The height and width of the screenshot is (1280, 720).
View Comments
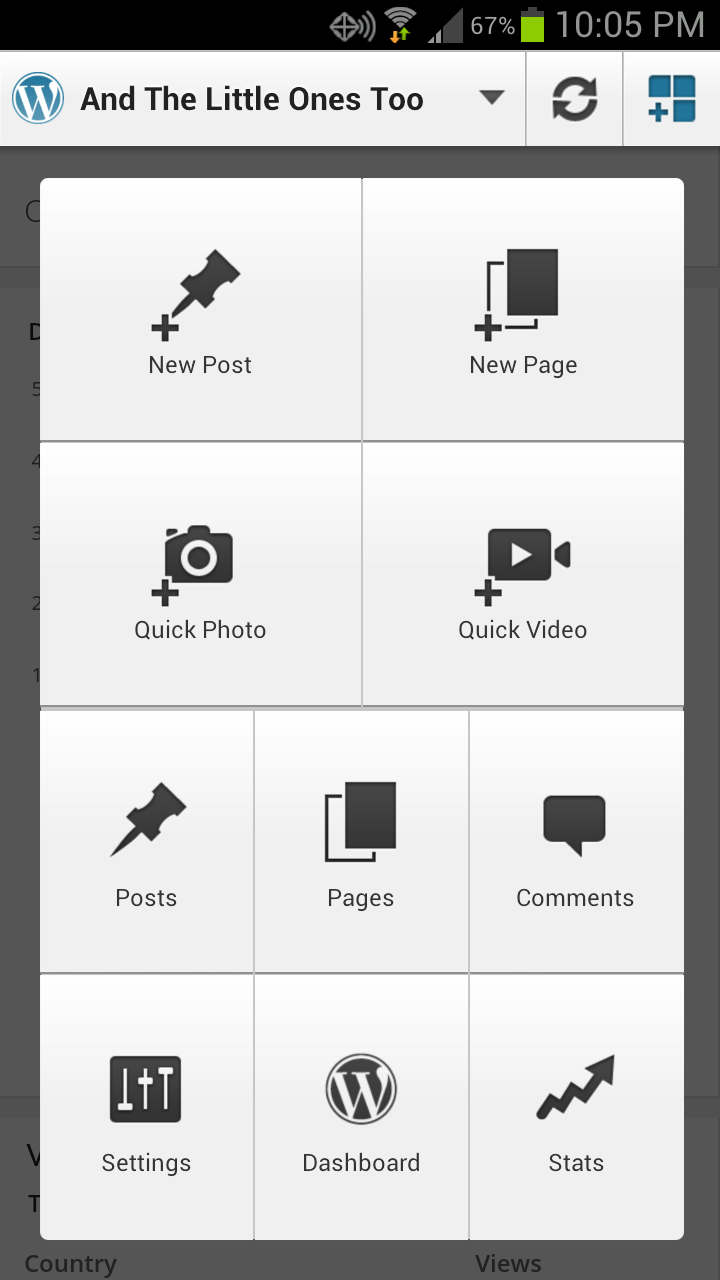tap(575, 842)
